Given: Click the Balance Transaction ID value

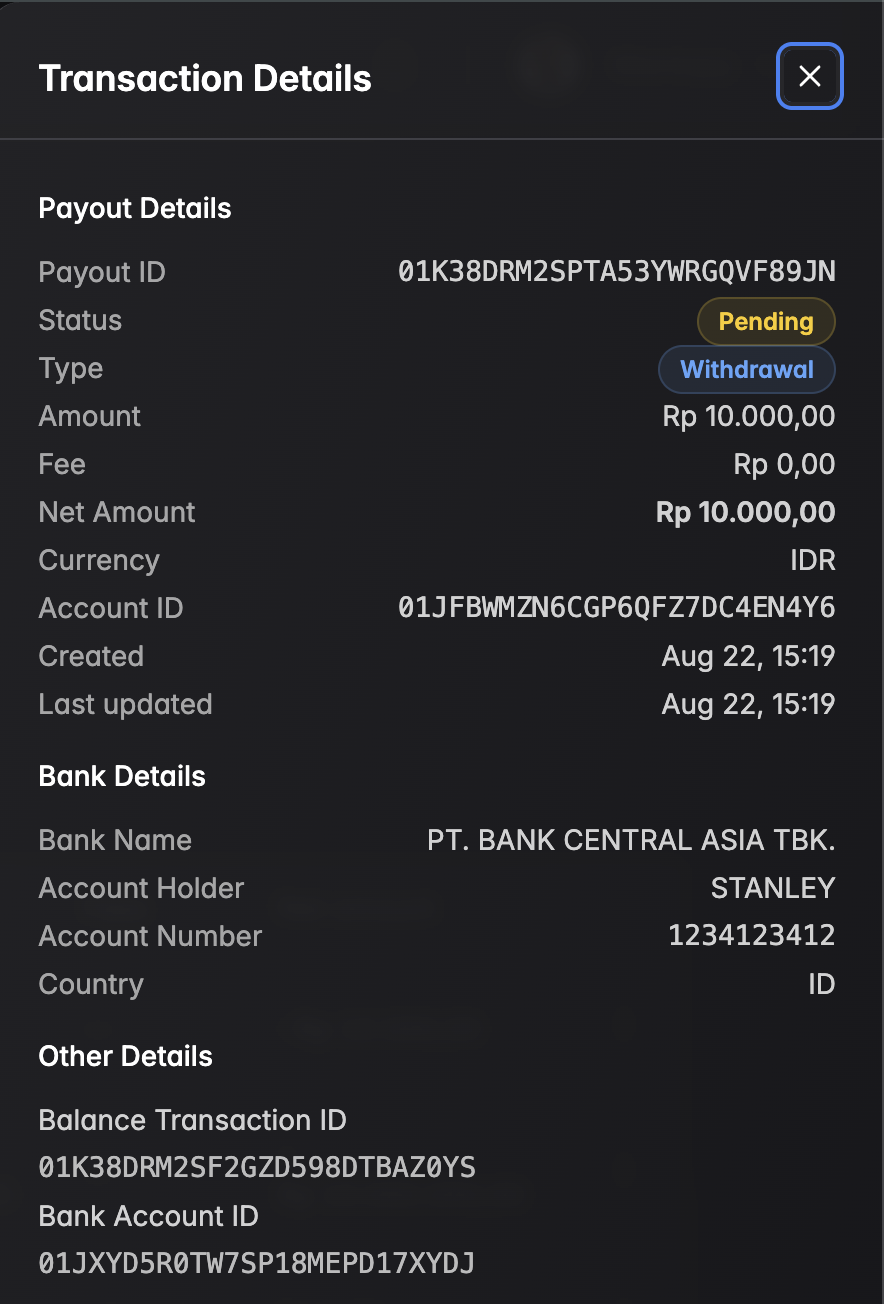Looking at the screenshot, I should [x=256, y=1167].
